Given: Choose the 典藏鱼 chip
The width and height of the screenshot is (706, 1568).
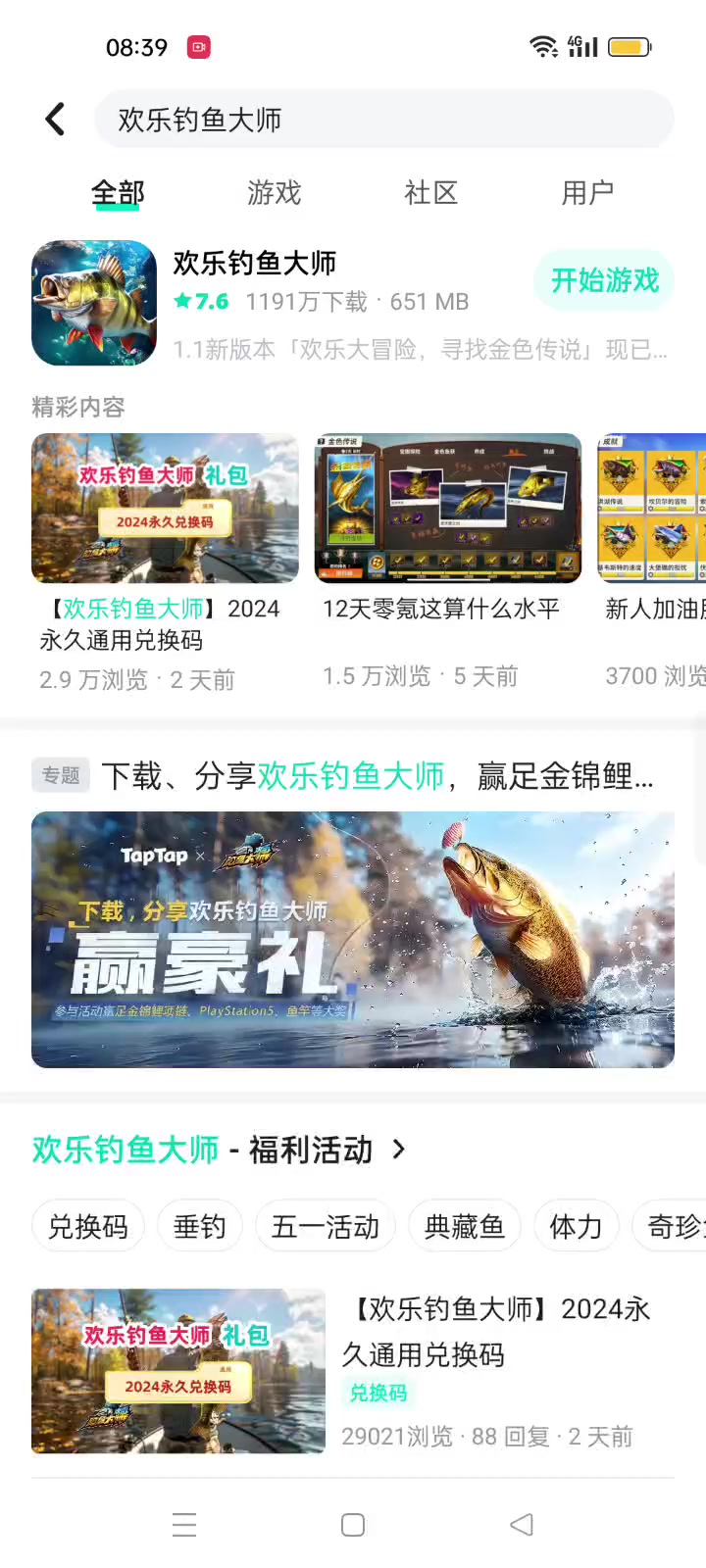Looking at the screenshot, I should pos(464,1226).
